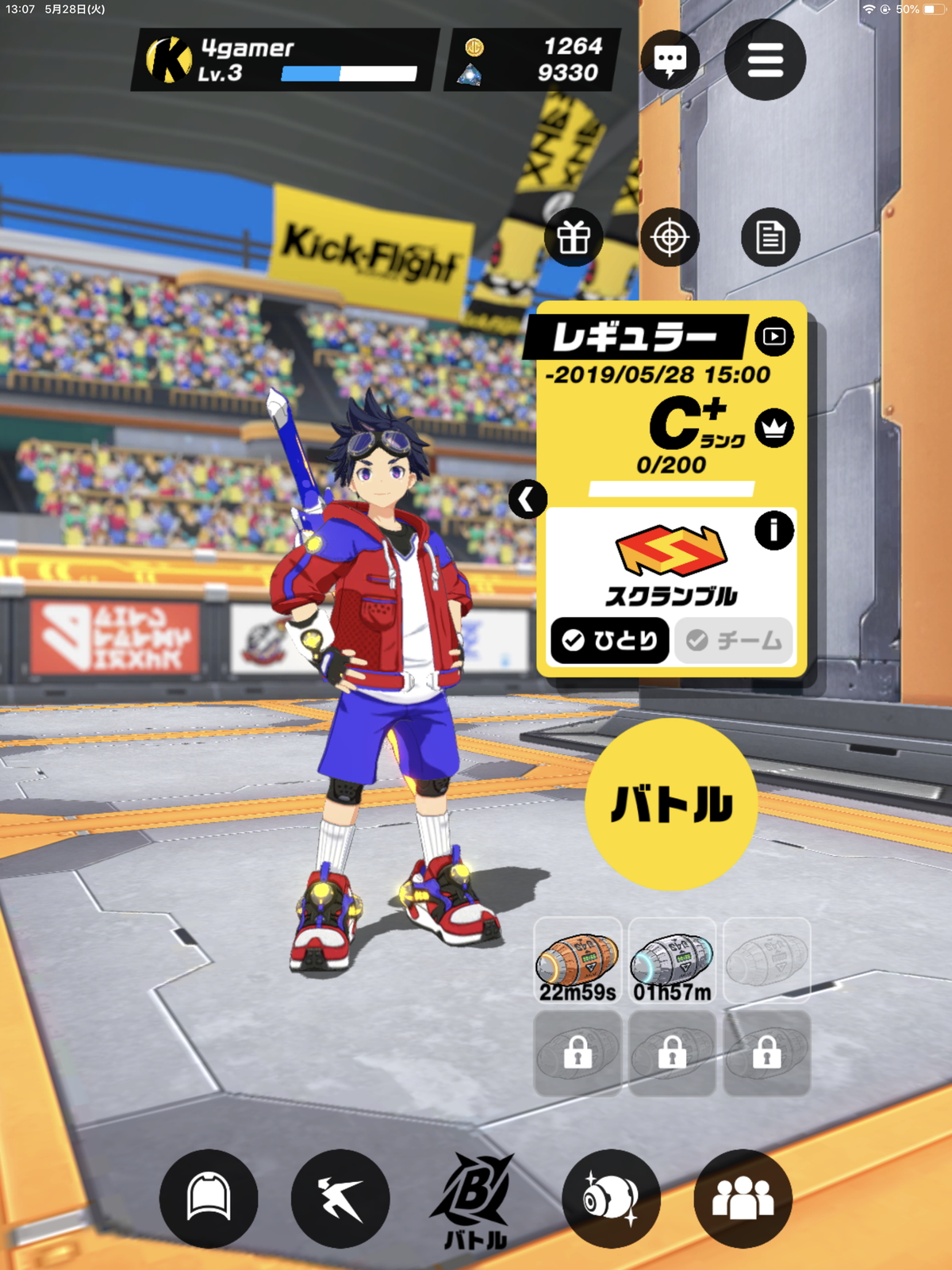This screenshot has width=952, height=1270.
Task: Open the kicker skills tab
Action: (x=340, y=1198)
